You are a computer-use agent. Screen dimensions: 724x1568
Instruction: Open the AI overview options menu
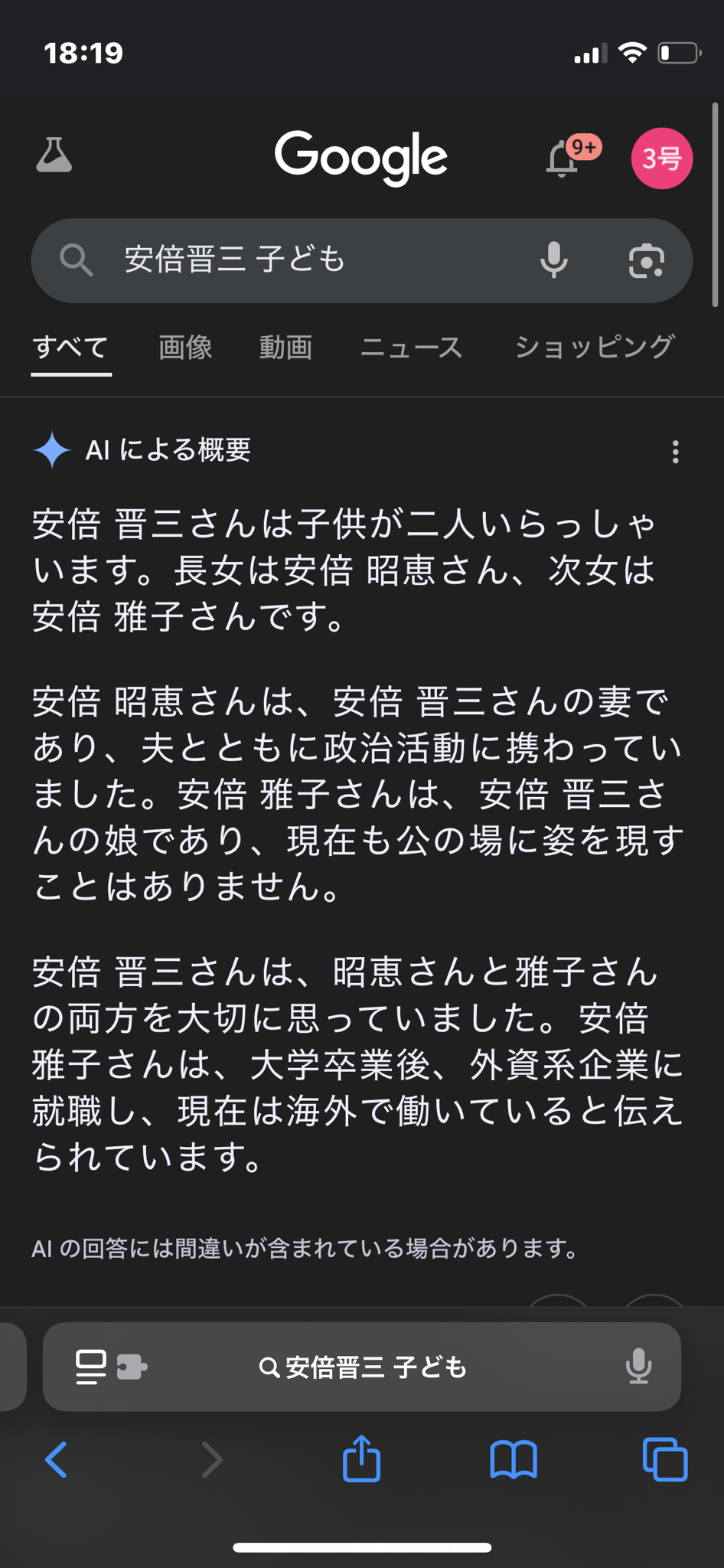click(675, 452)
